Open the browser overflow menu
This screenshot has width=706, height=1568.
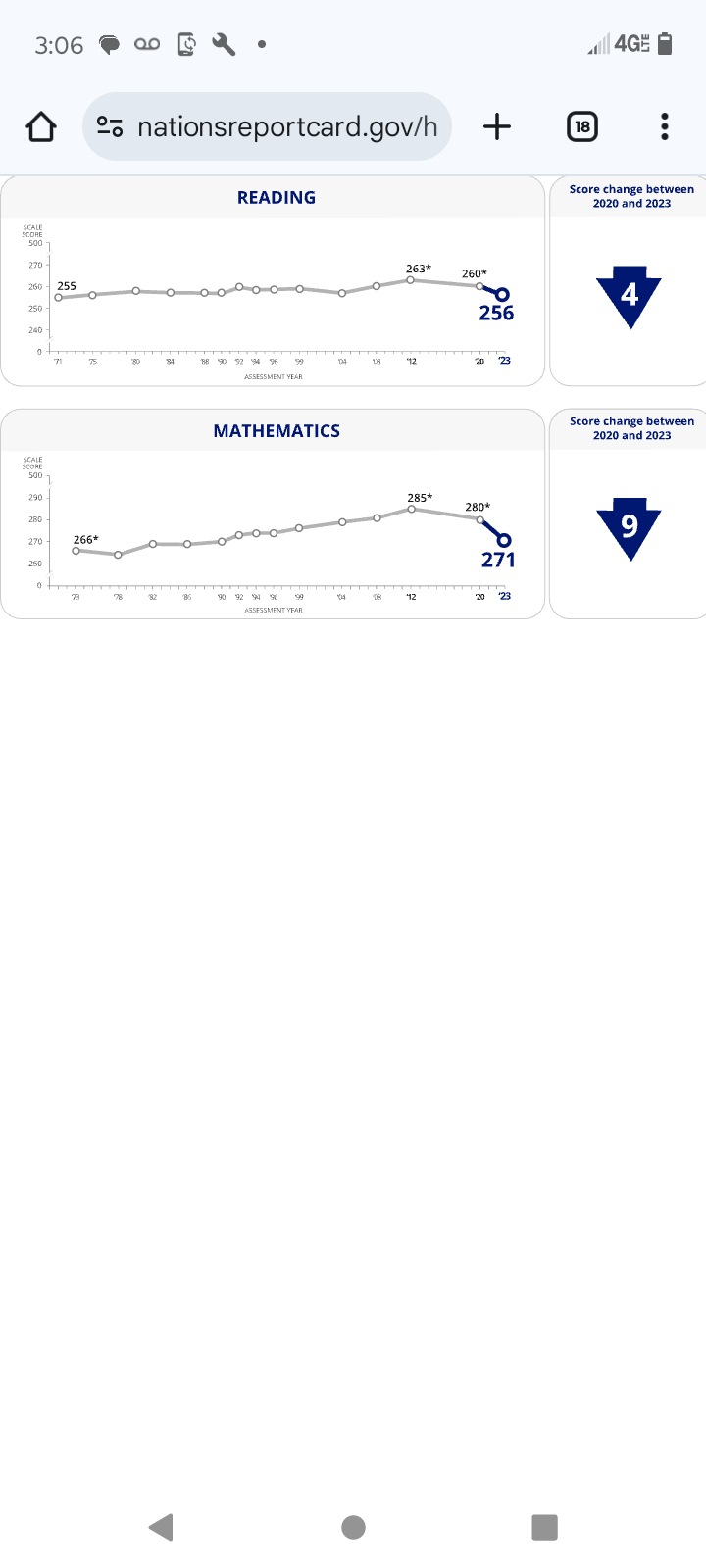[x=665, y=126]
